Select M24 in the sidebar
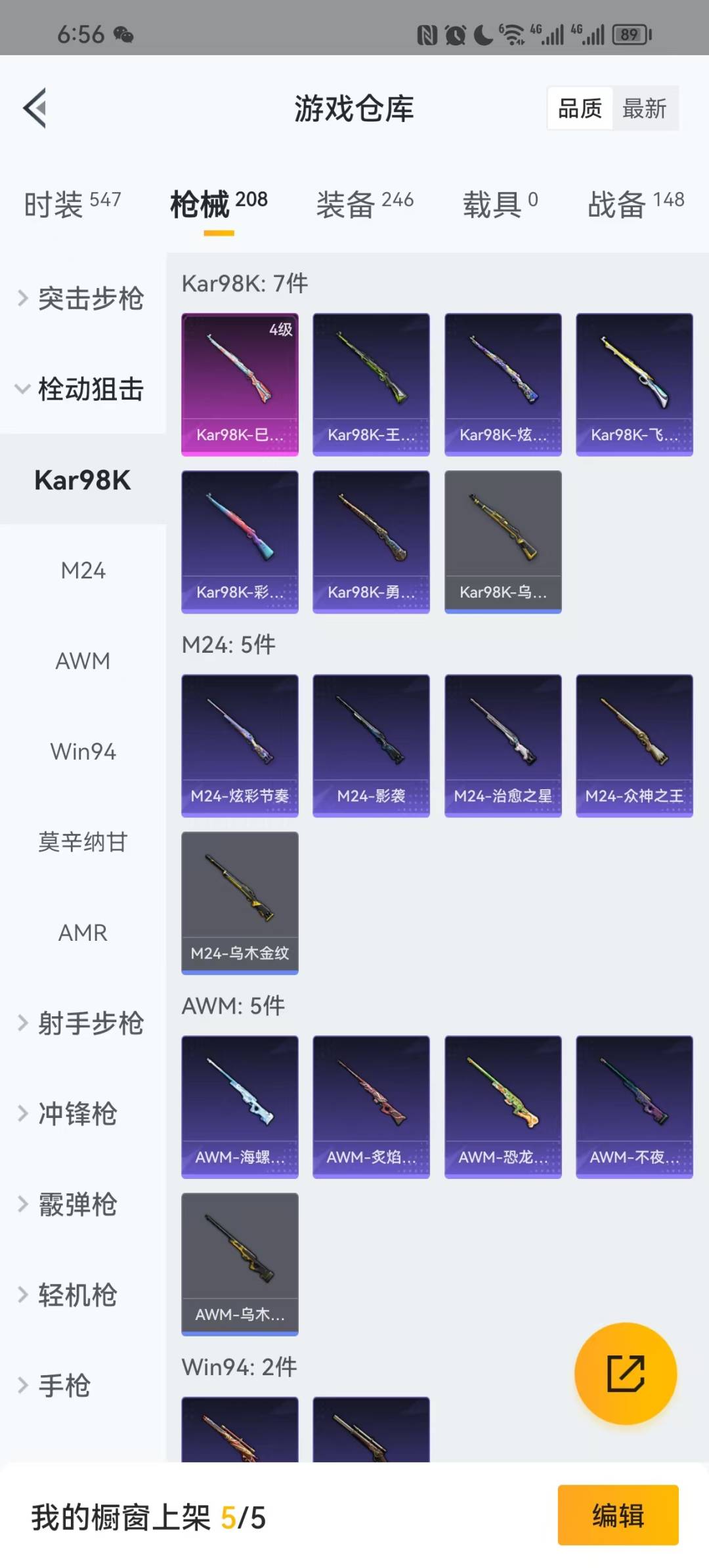 tap(83, 571)
